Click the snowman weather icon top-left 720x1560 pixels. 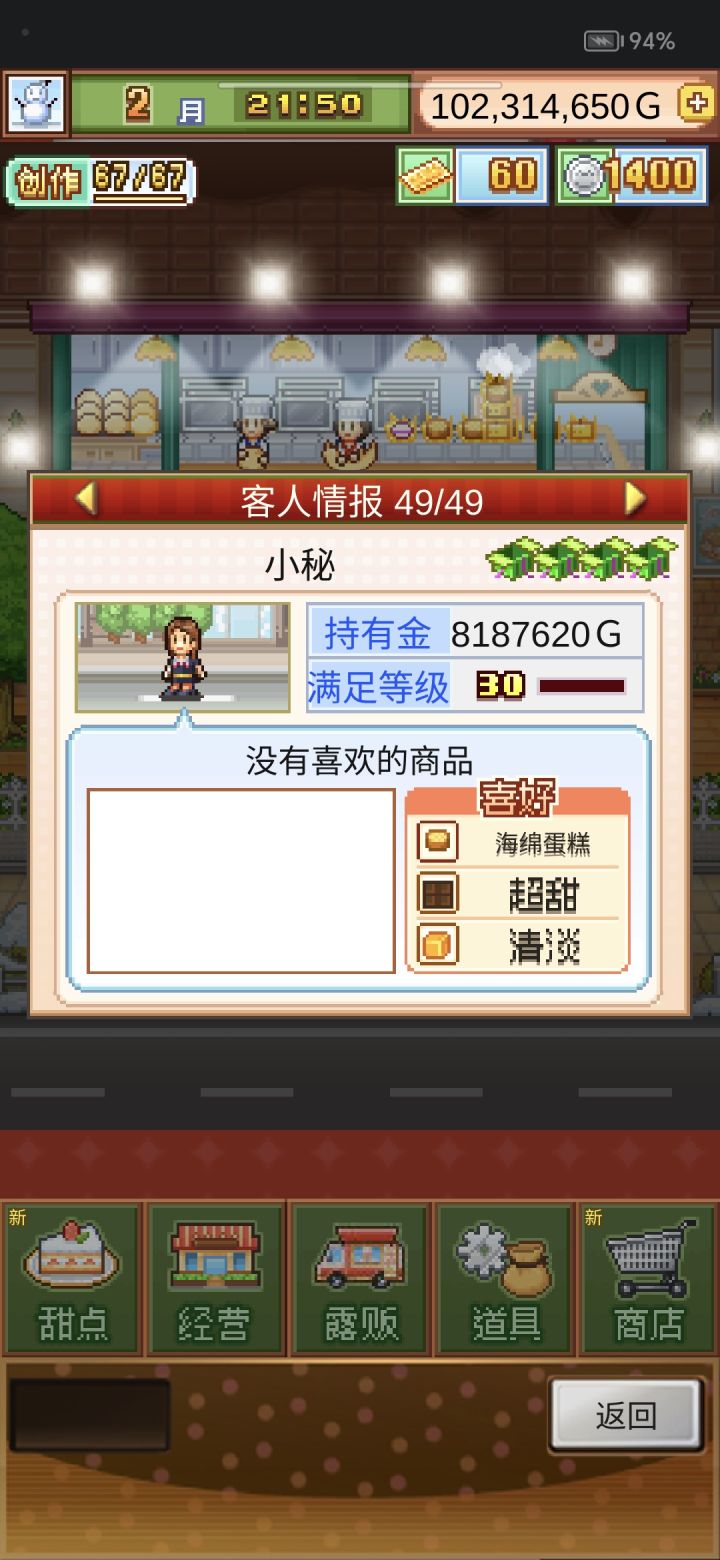pos(35,104)
